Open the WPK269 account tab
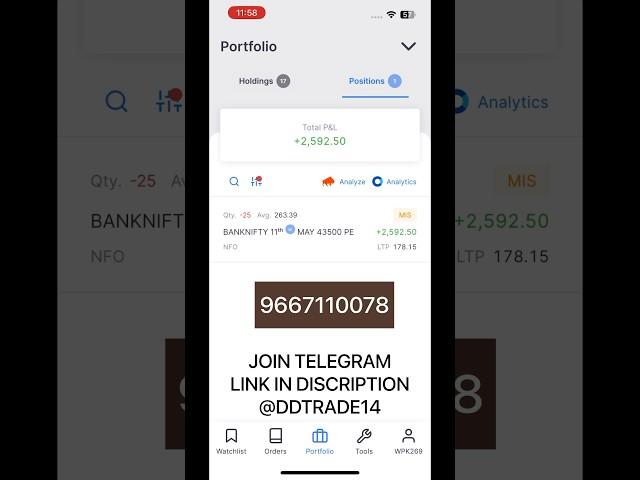Screen dimensions: 640x480 coord(408,441)
